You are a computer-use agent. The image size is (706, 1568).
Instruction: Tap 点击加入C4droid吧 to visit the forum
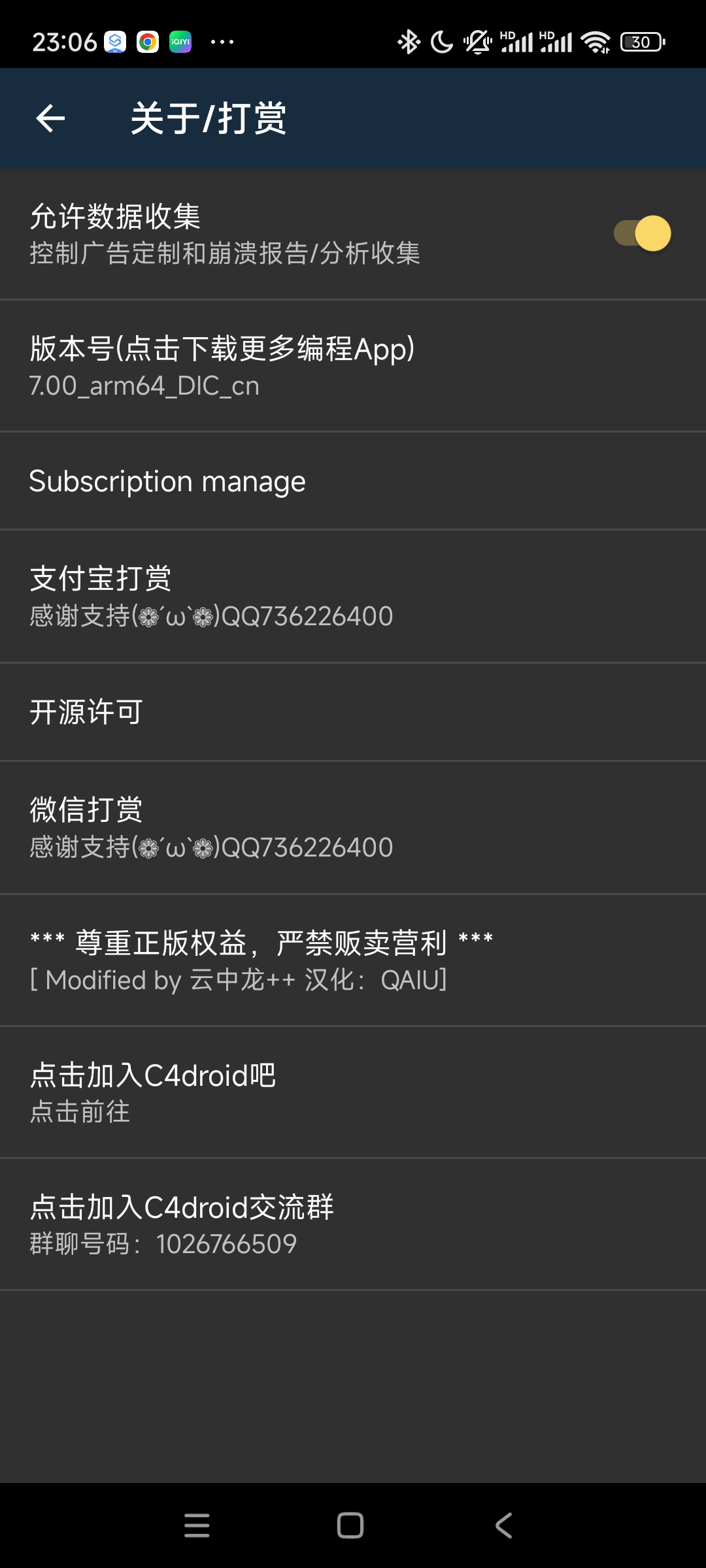coord(353,1091)
